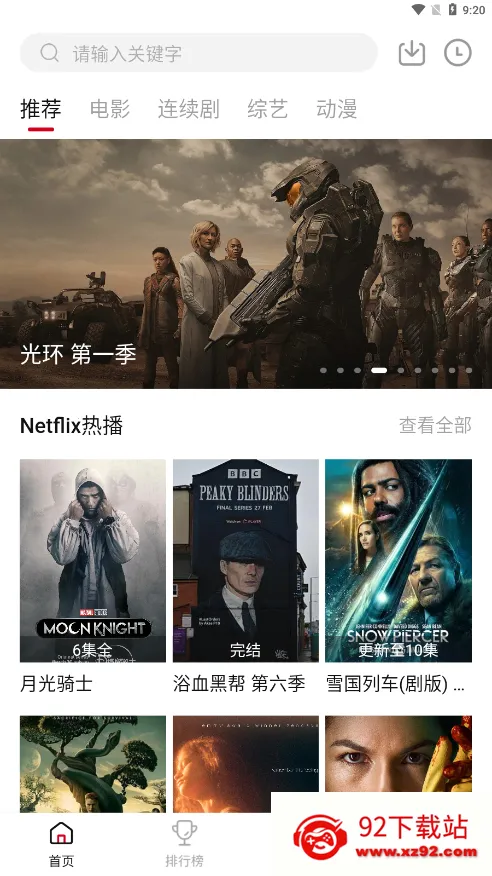Tap the keyword search box
The width and height of the screenshot is (492, 876).
(199, 53)
